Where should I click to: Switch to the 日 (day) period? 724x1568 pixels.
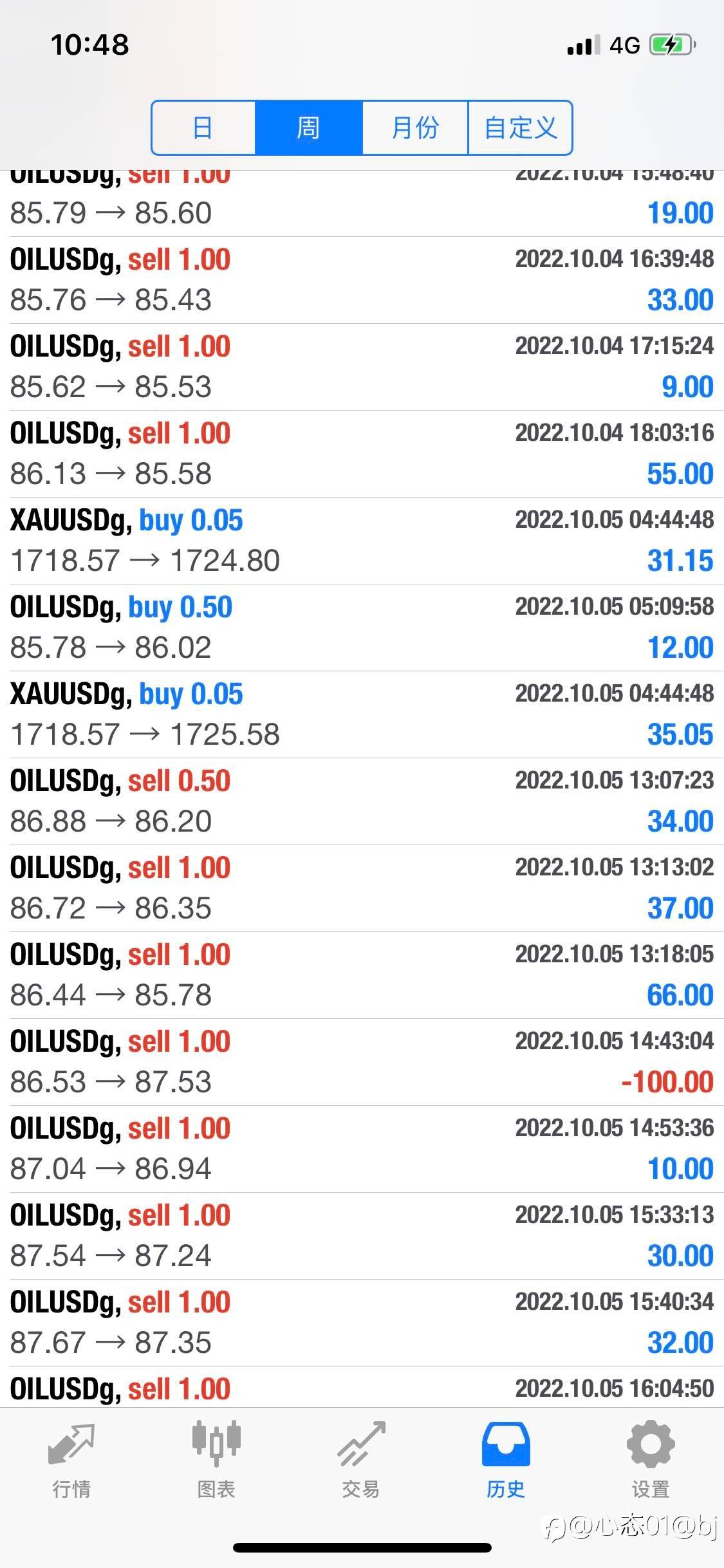tap(203, 127)
